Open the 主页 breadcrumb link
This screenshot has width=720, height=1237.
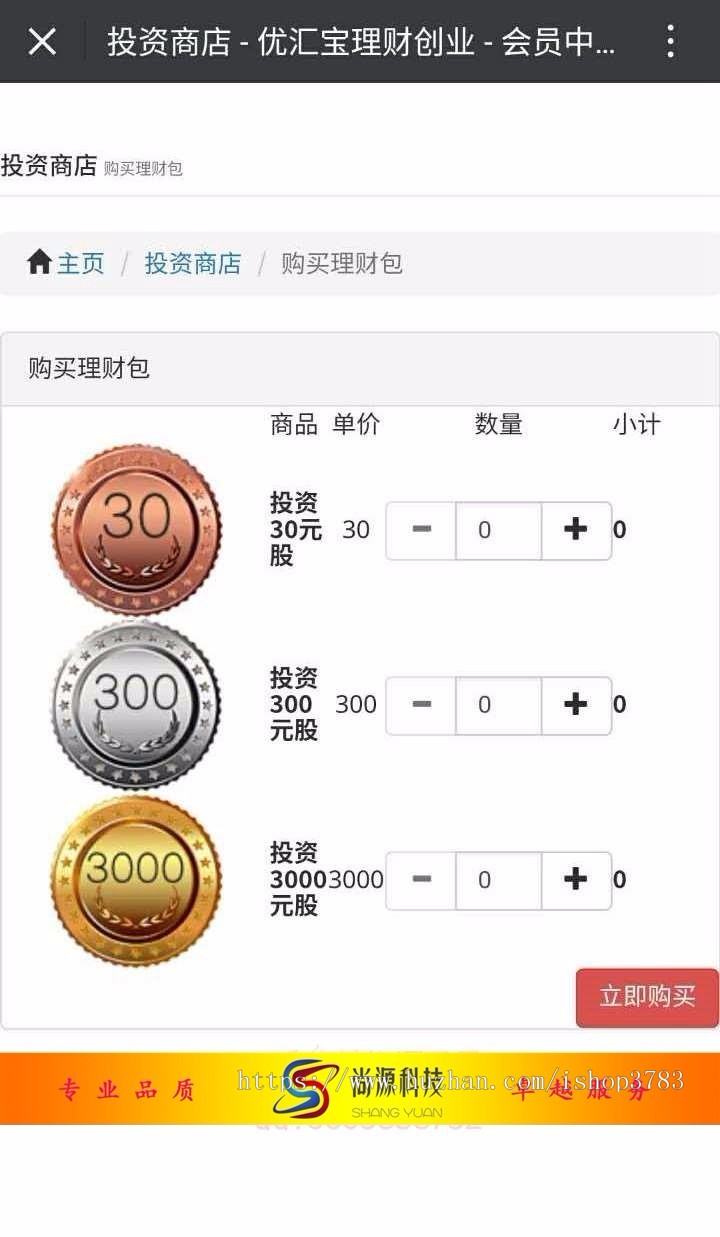pos(80,263)
